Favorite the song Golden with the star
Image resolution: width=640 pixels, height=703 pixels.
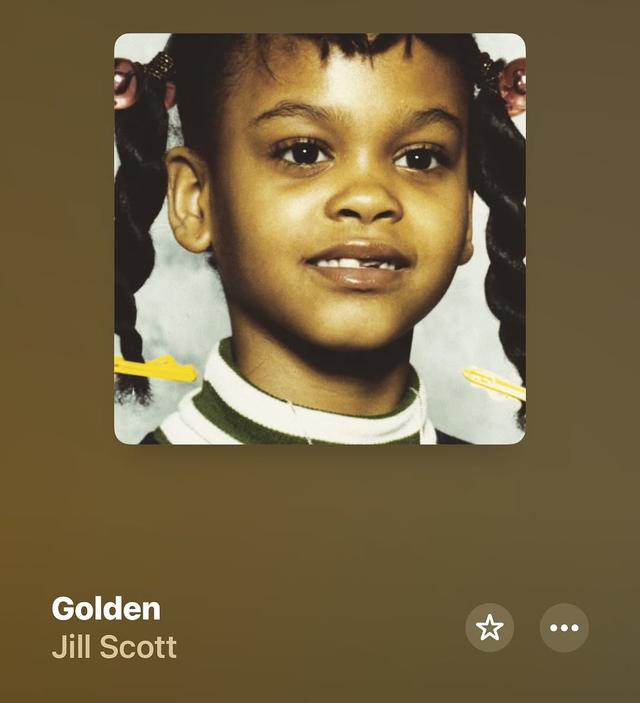(x=489, y=628)
